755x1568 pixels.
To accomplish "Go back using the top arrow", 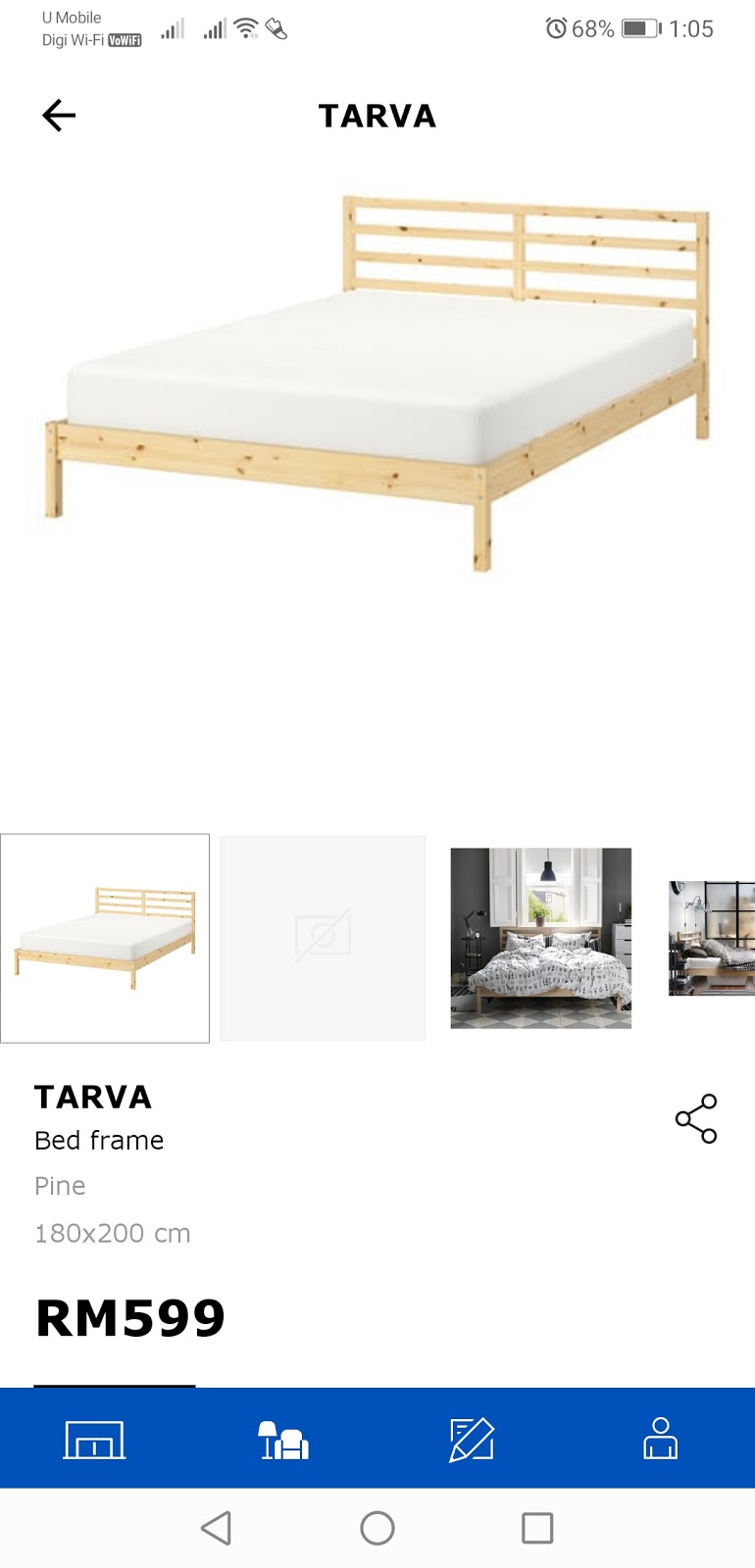I will (59, 116).
